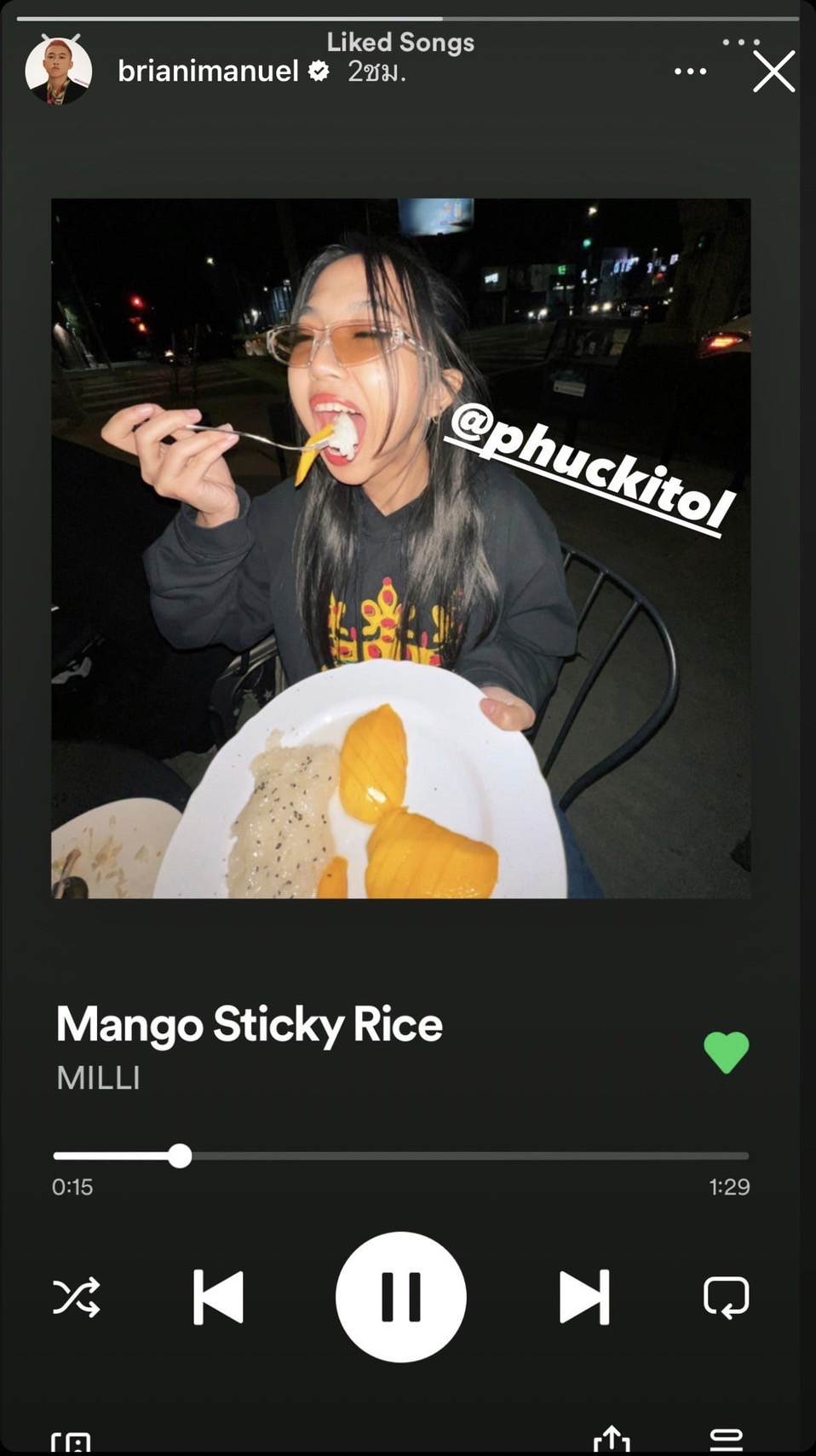Open the song title Mango Sticky Rice

coord(248,1024)
